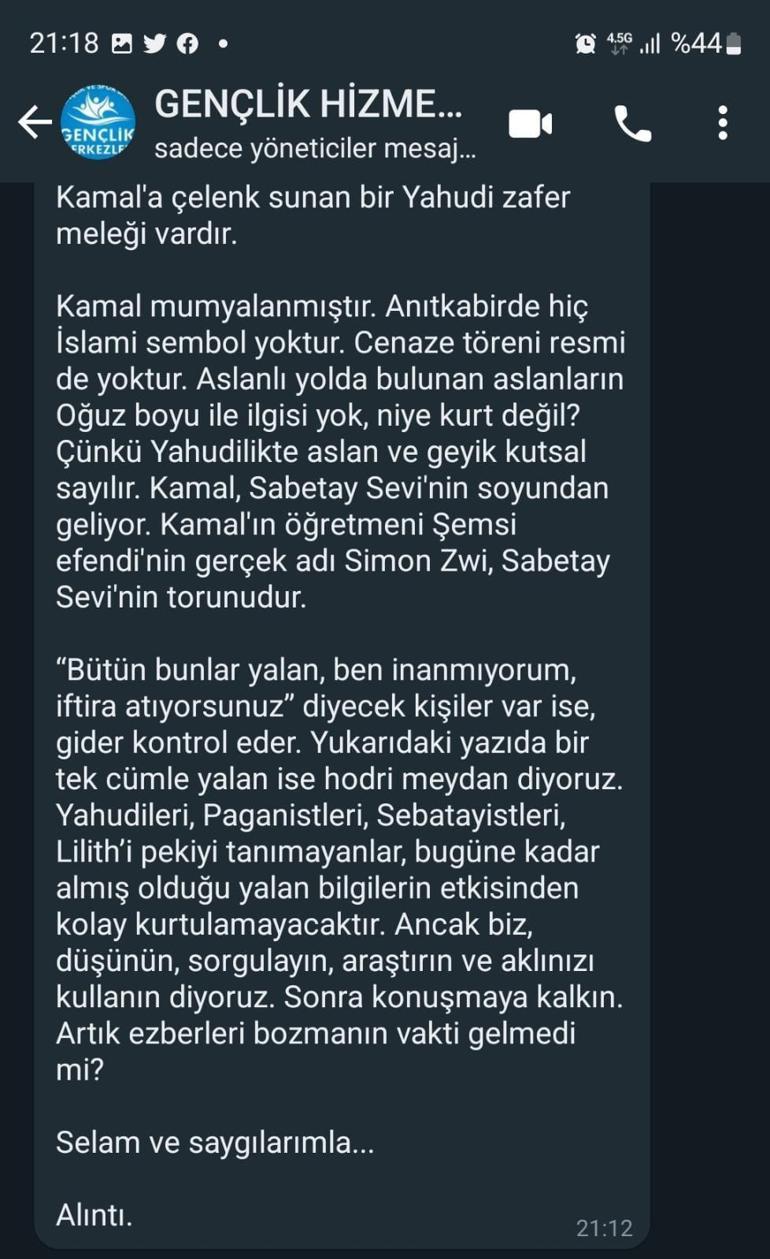Select the 'Alıntı.' text line
The height and width of the screenshot is (1259, 770).
(97, 1217)
